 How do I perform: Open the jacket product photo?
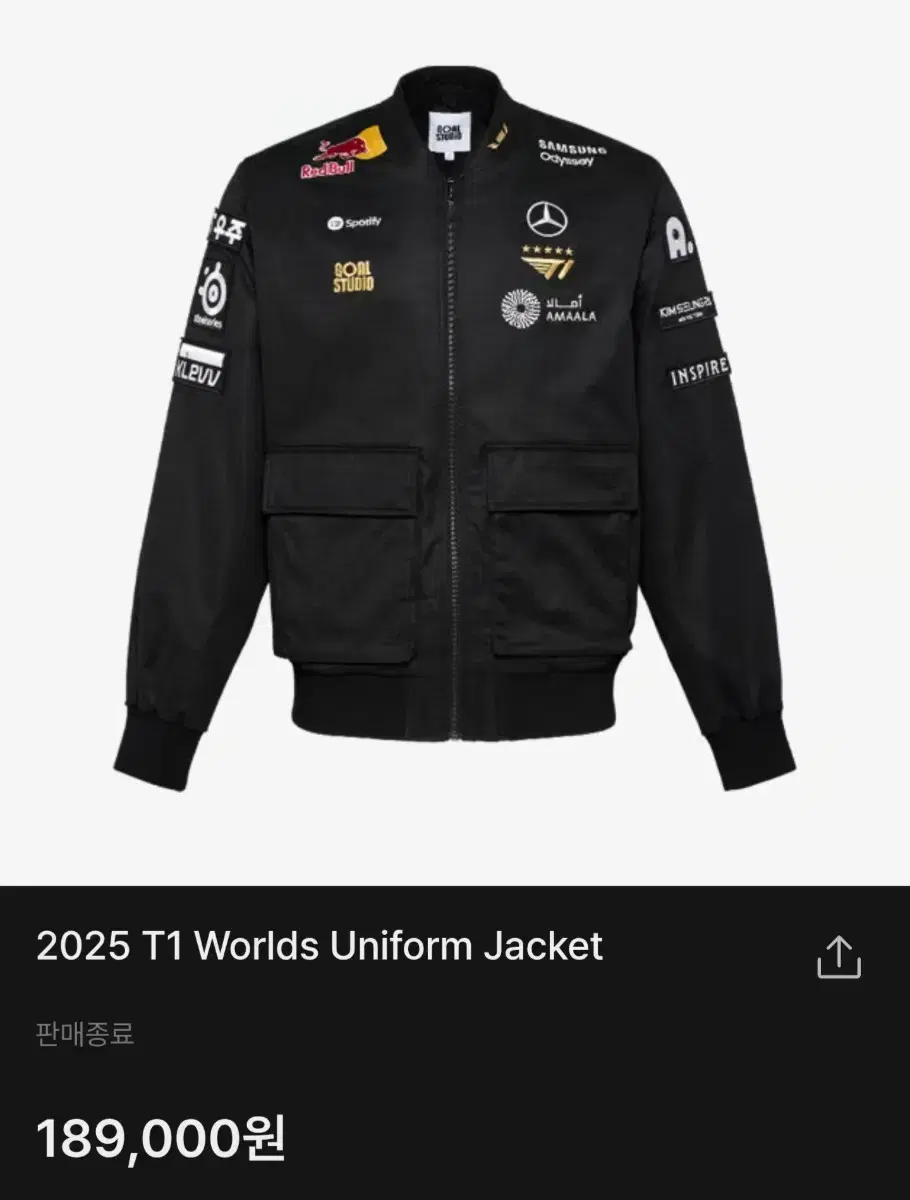point(455,430)
